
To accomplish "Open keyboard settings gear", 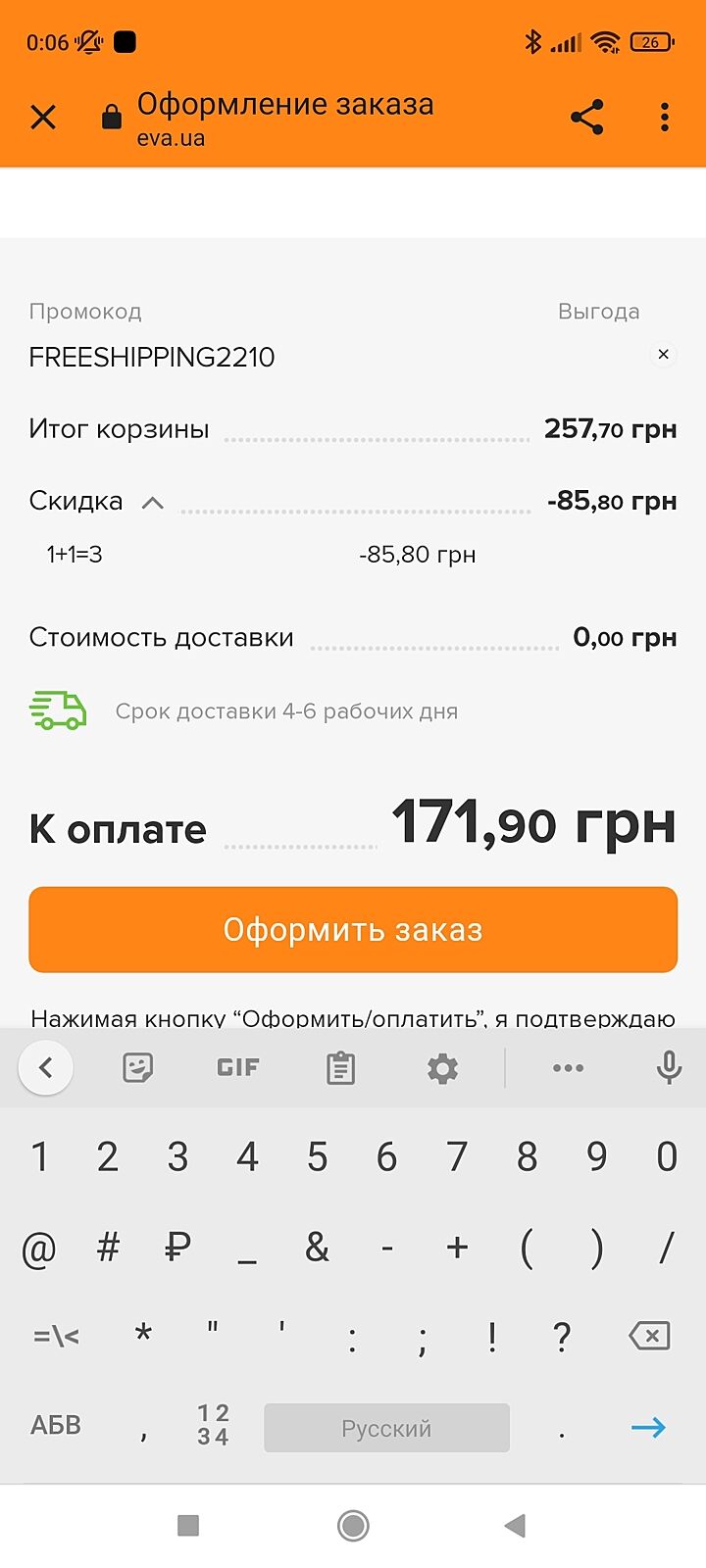I will point(442,1067).
